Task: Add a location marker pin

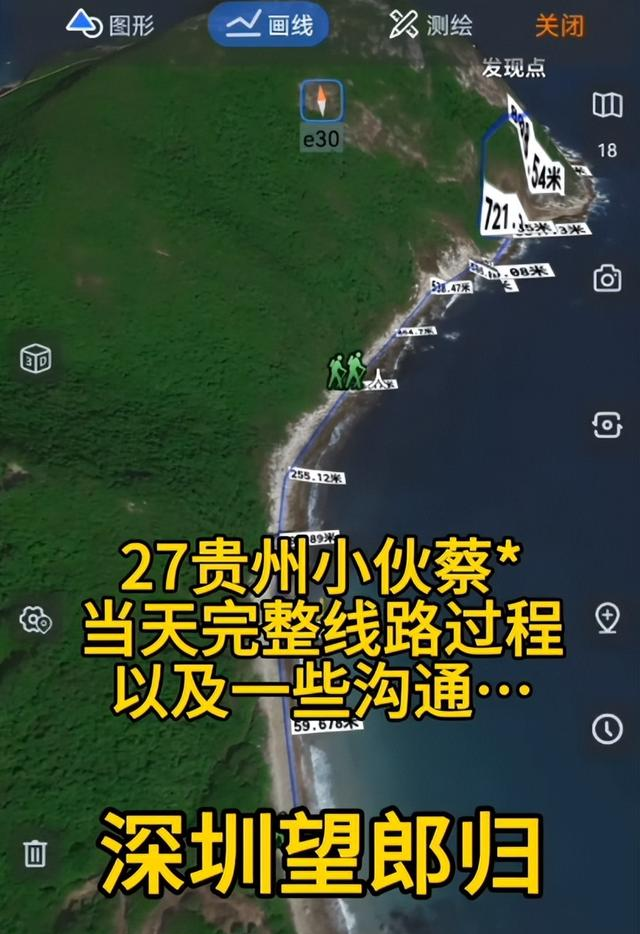Action: pos(607,617)
